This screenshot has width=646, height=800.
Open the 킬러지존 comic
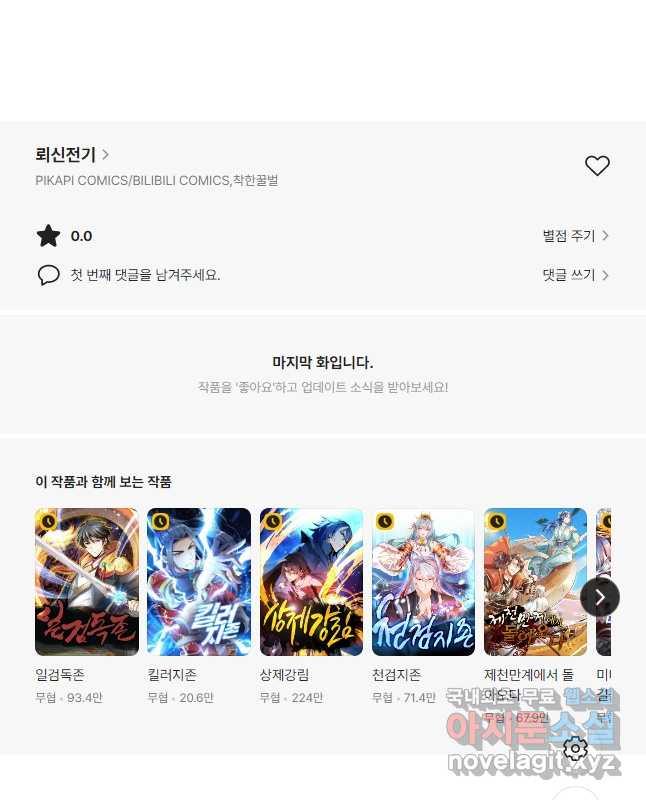coord(198,582)
